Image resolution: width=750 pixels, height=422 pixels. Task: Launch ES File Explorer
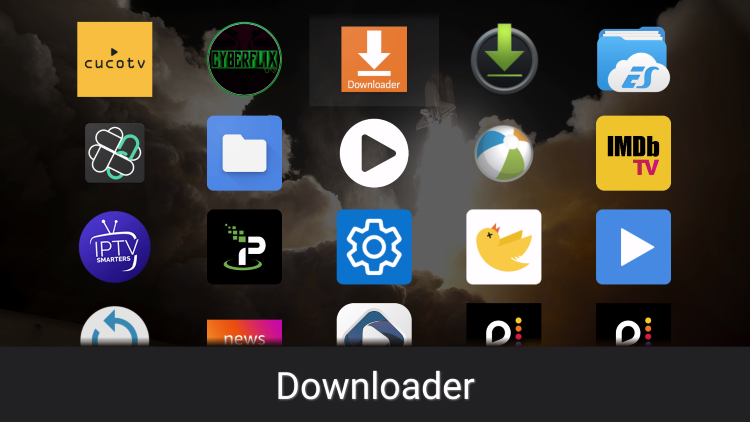tap(633, 59)
